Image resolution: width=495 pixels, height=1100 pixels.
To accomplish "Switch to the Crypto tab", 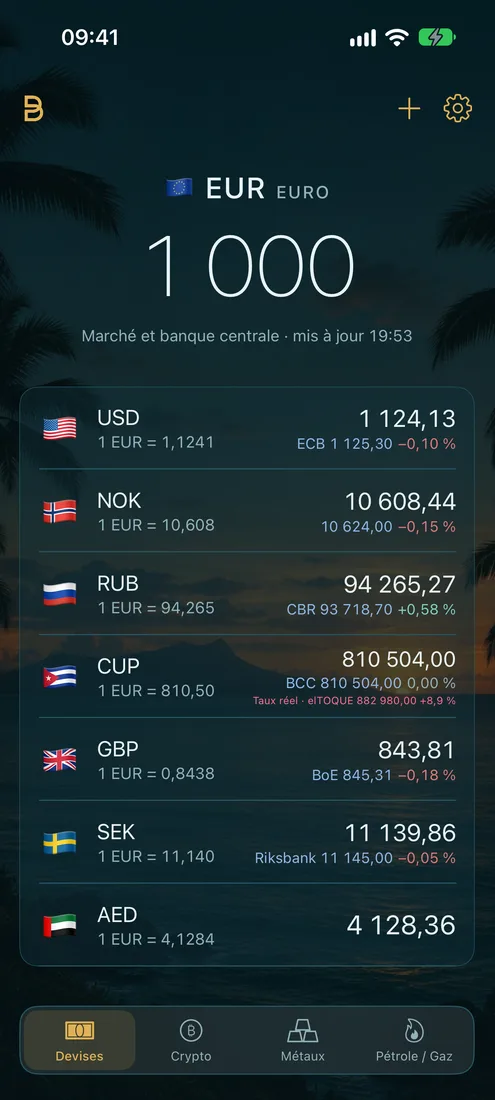I will point(191,1040).
